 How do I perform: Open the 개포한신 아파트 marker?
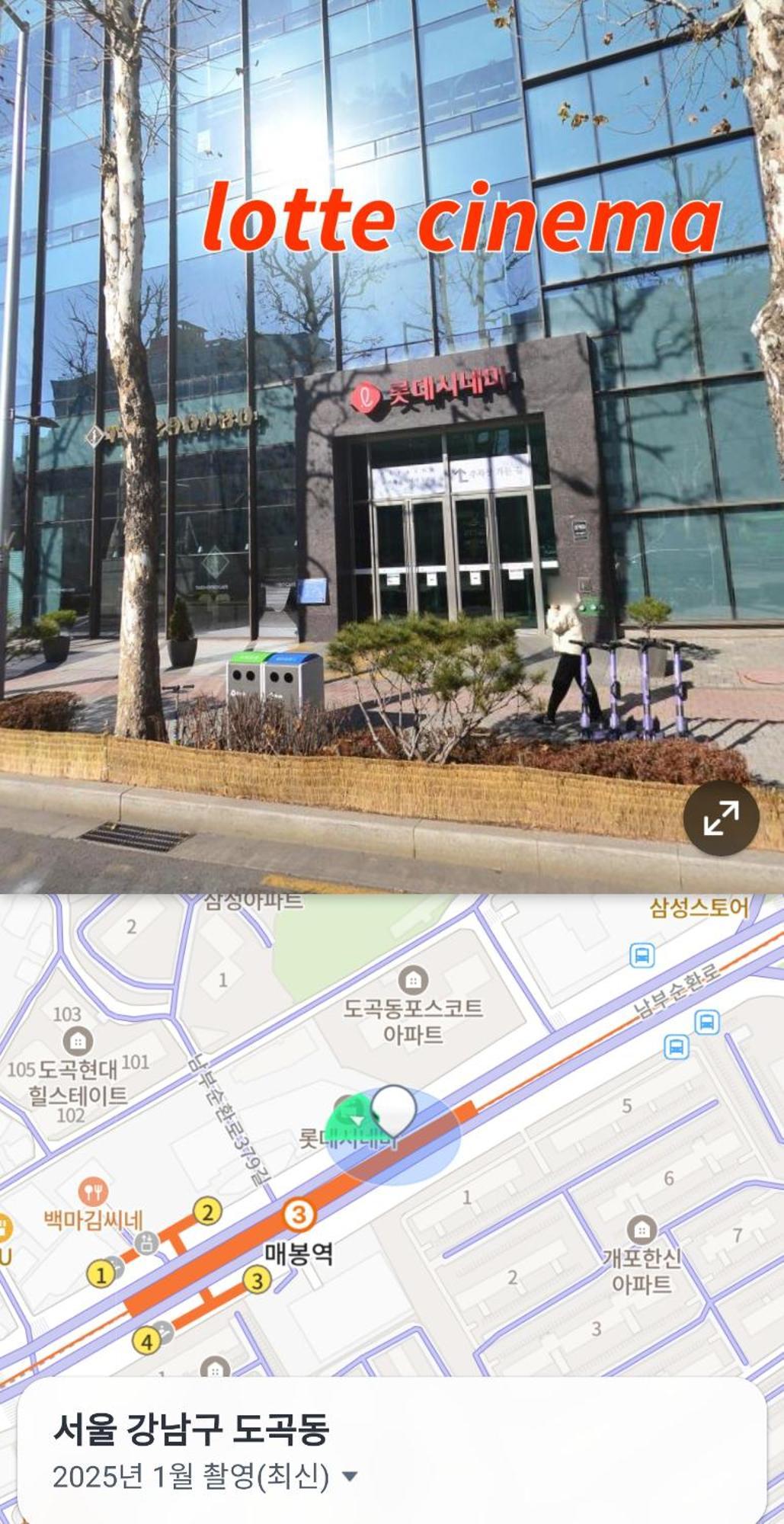pos(642,1229)
